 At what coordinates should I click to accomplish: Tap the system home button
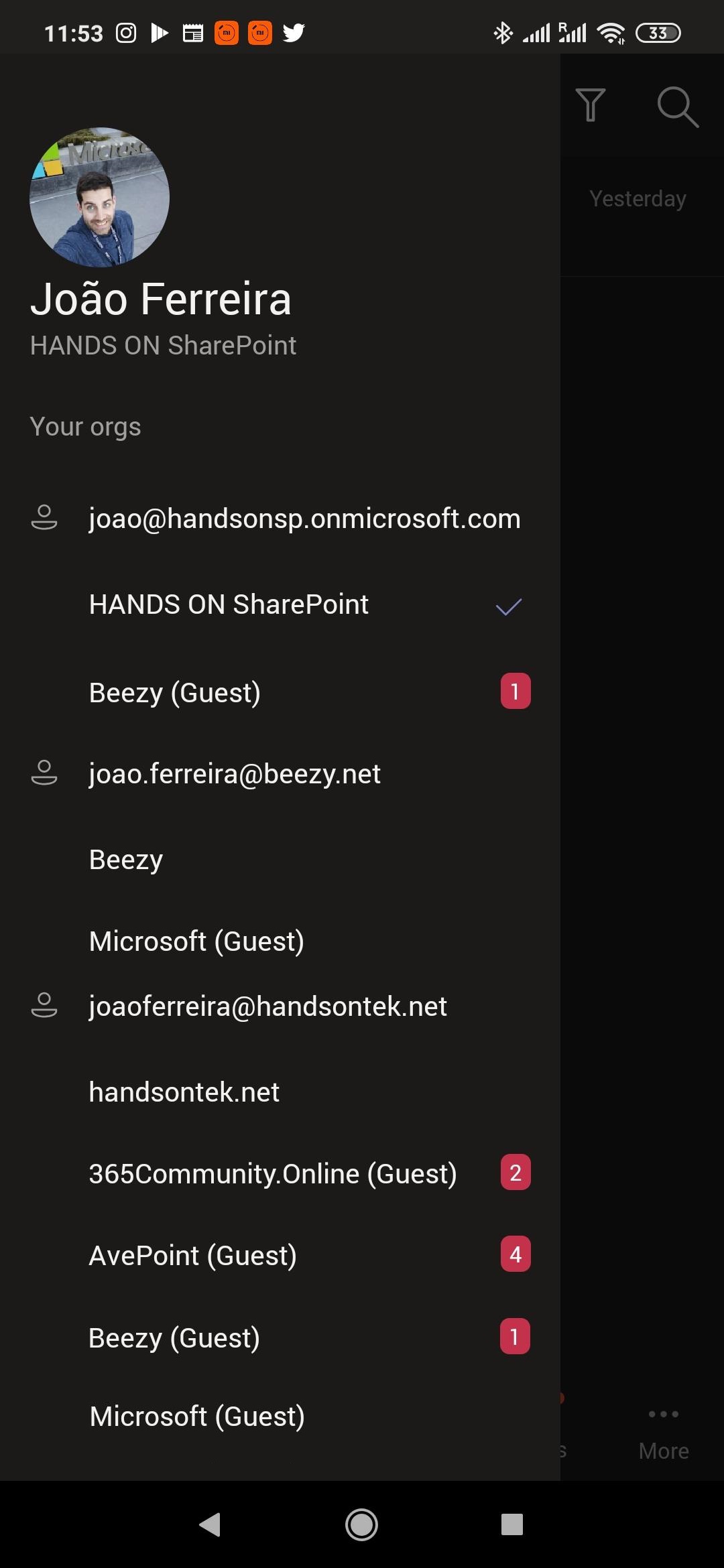pos(361,1524)
